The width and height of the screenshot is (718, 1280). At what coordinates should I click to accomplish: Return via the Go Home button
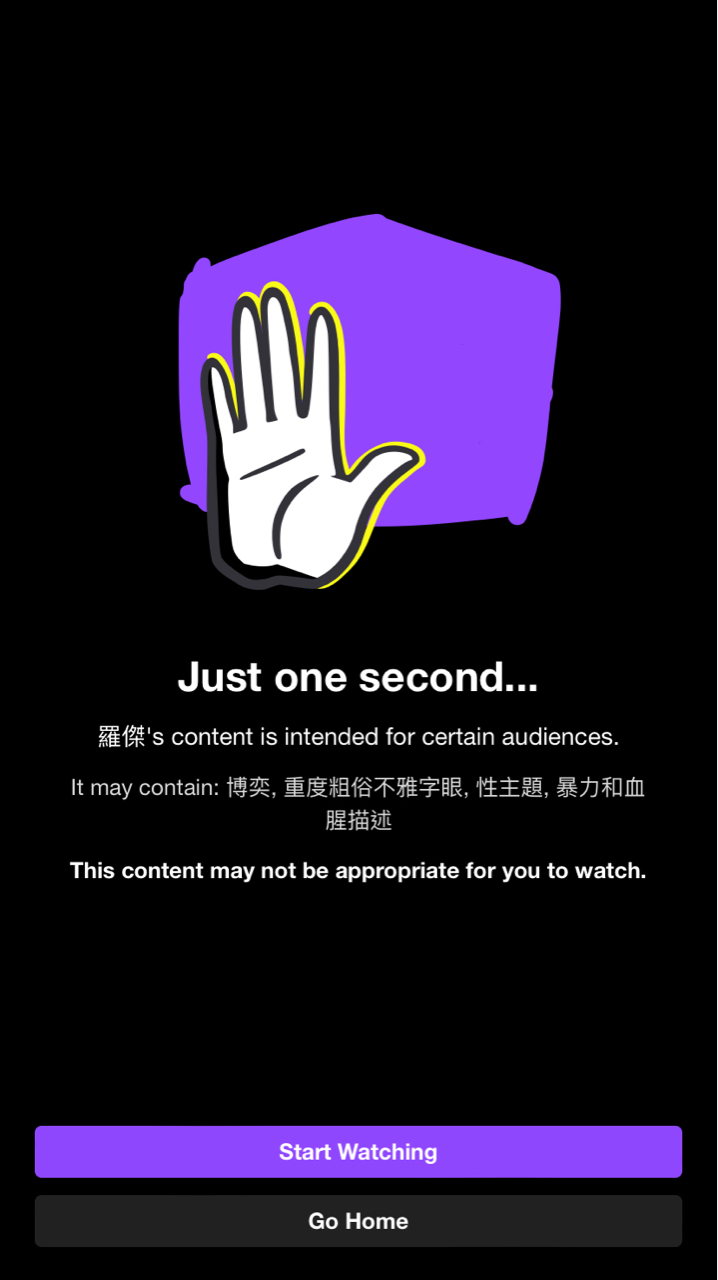click(x=358, y=1221)
